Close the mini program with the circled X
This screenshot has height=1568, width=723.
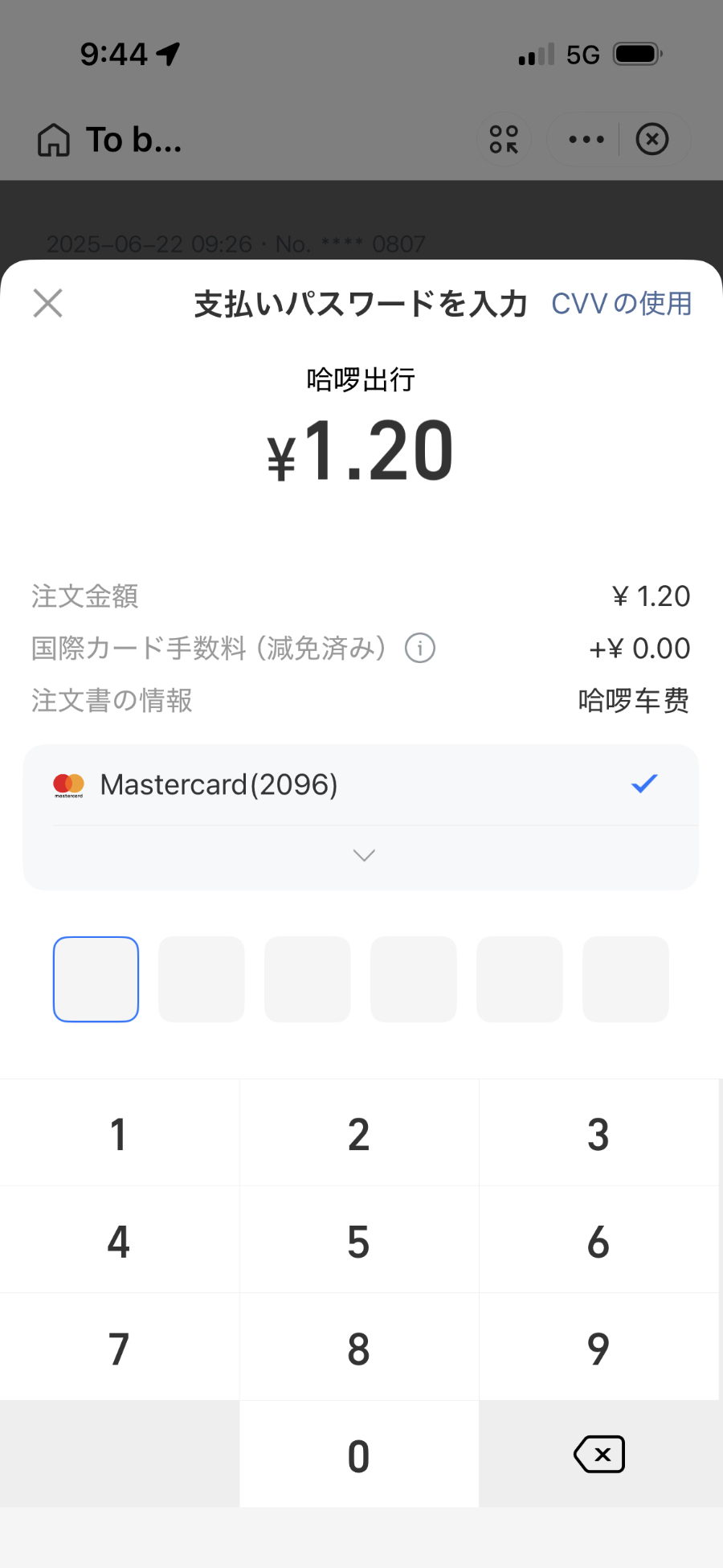(x=652, y=140)
